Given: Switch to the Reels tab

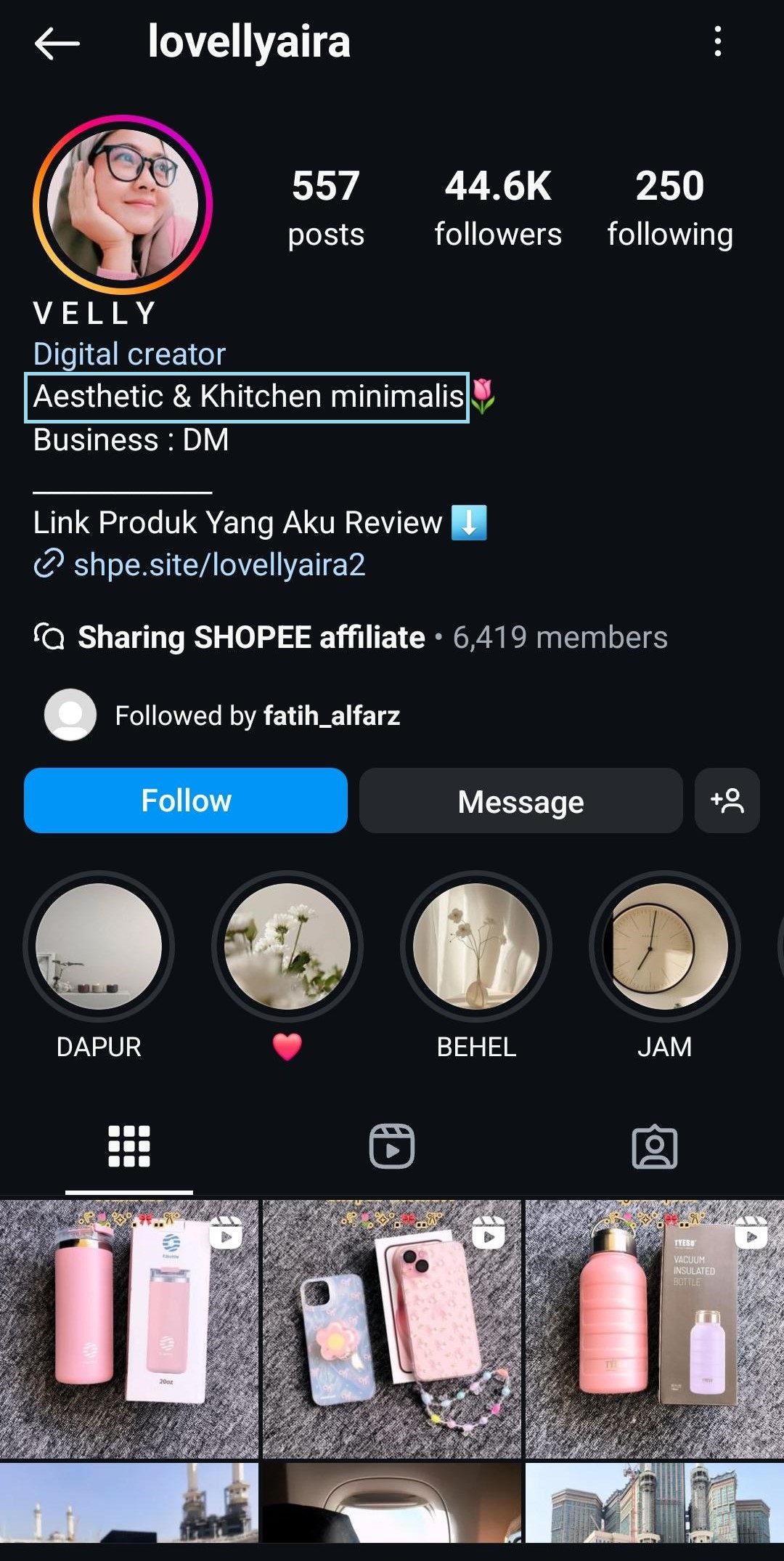Looking at the screenshot, I should tap(392, 1146).
